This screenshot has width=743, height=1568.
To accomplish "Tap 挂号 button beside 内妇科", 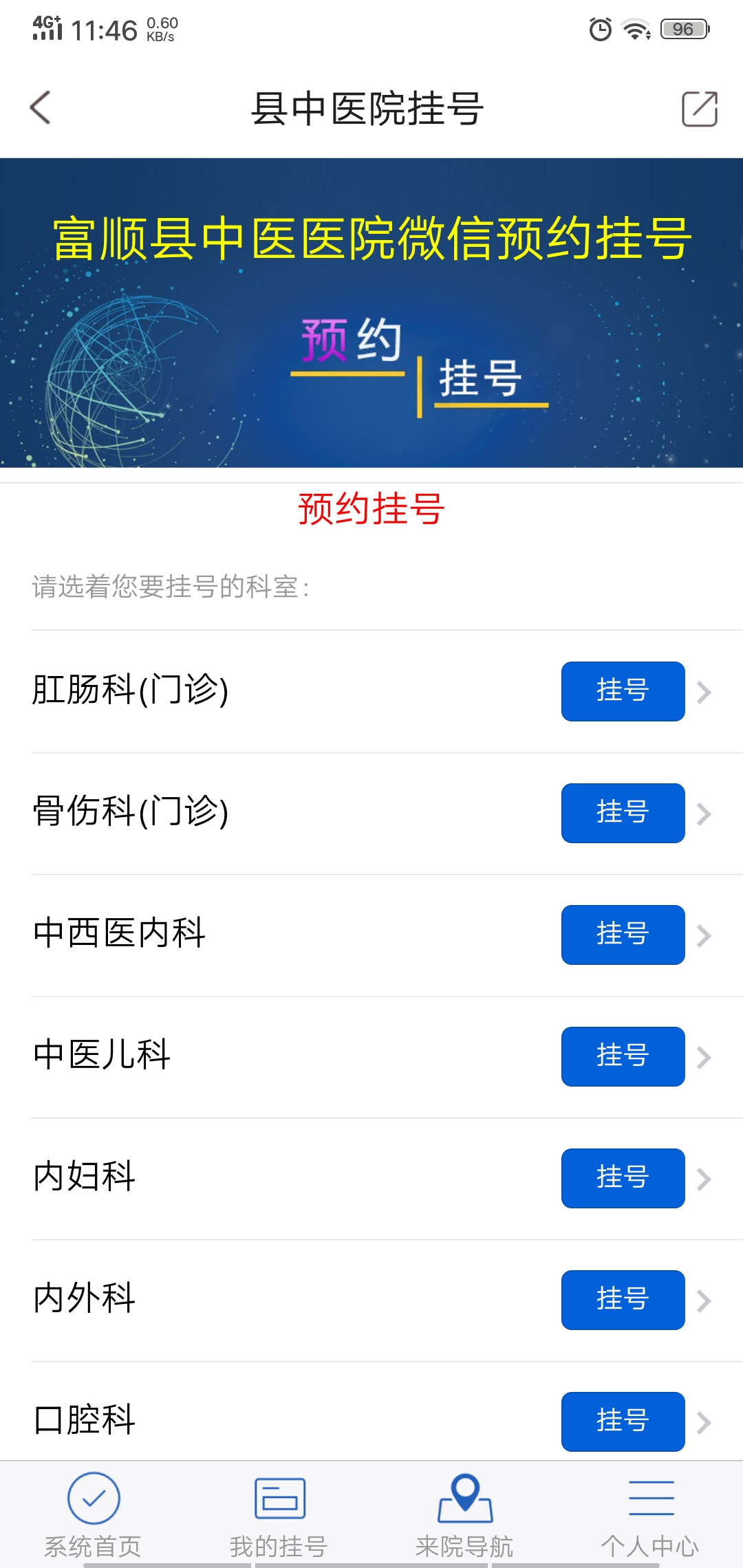I will (x=623, y=1178).
